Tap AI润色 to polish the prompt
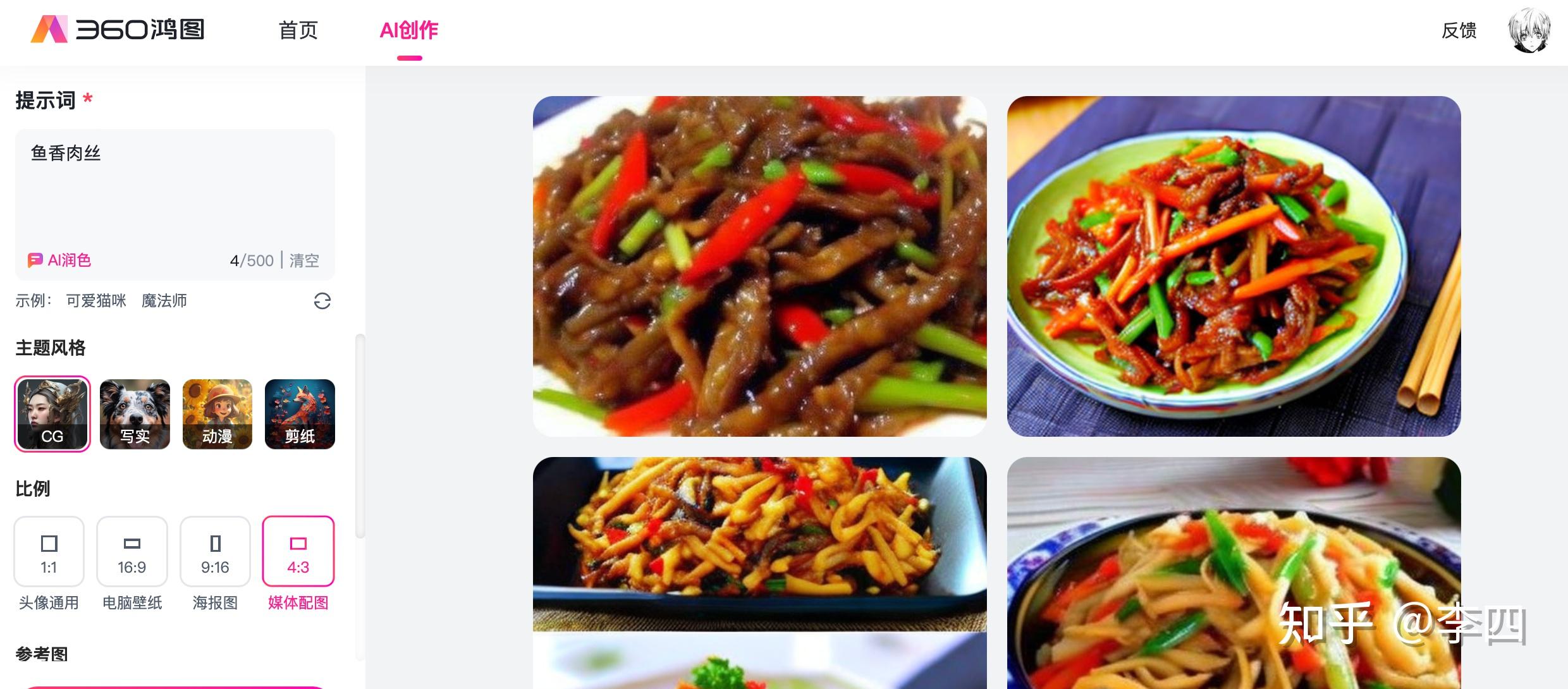The image size is (1568, 689). 60,260
